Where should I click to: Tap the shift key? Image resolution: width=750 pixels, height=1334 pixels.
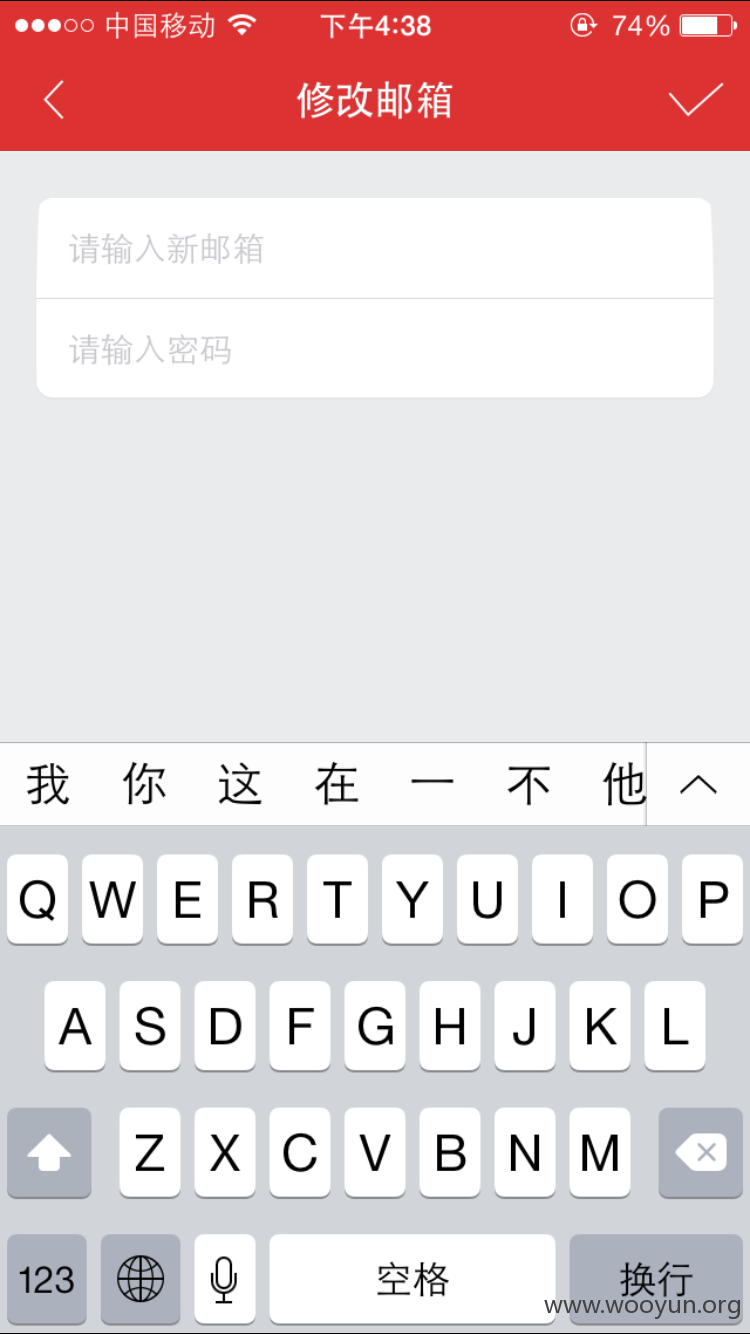pyautogui.click(x=49, y=1153)
